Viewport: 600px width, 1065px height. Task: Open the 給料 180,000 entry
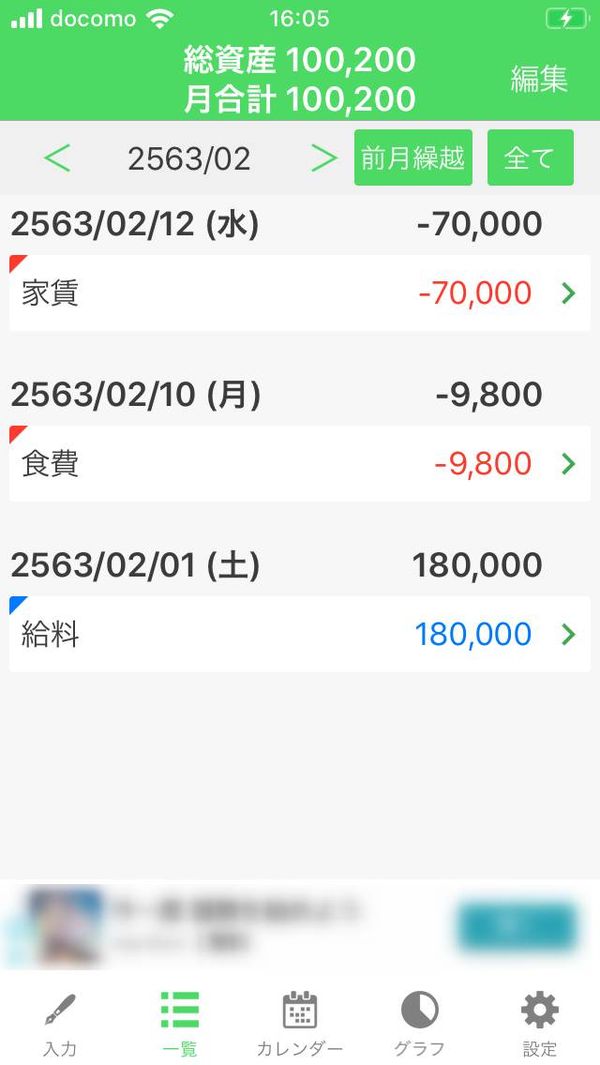[300, 634]
